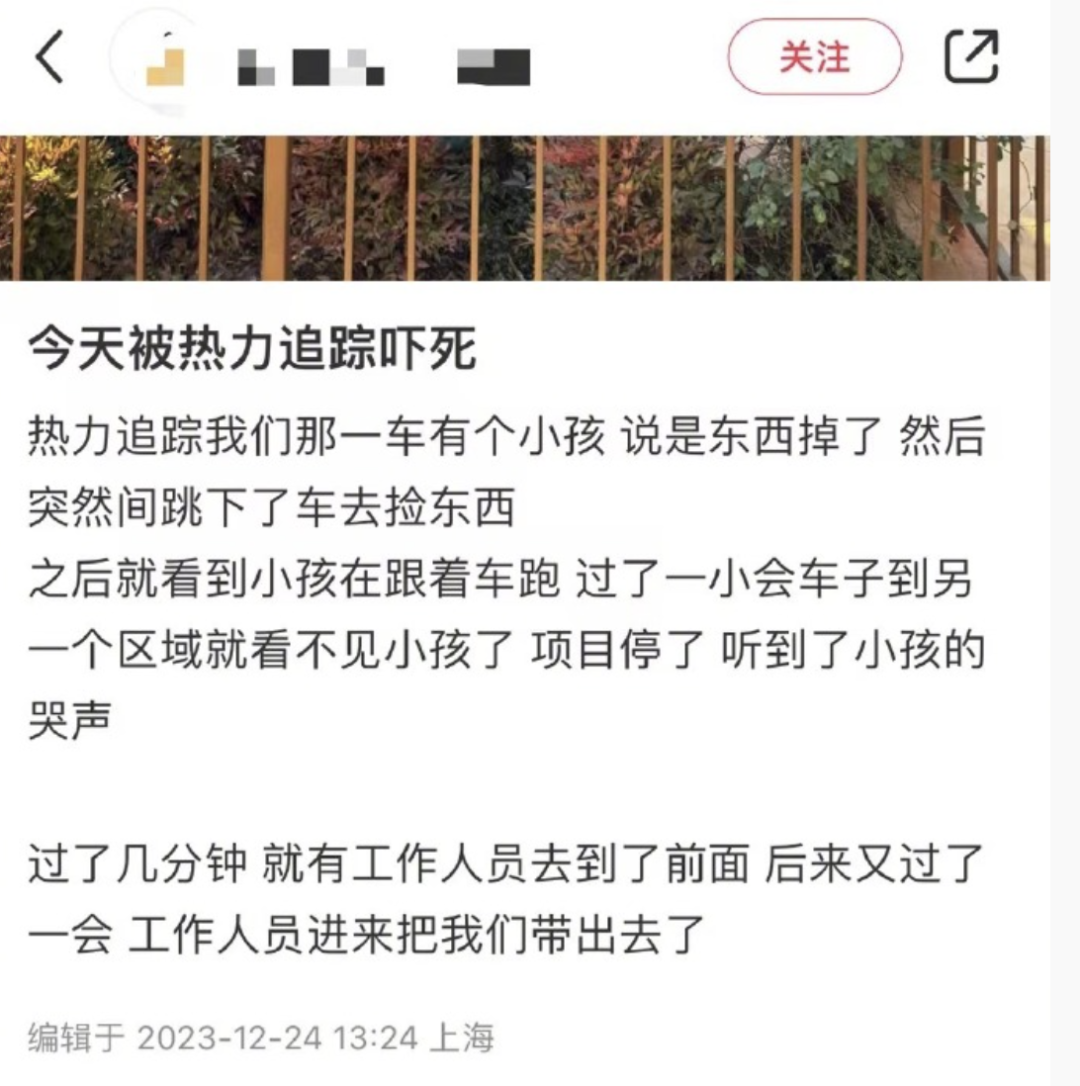Image resolution: width=1080 pixels, height=1086 pixels.
Task: Go back using the top-left arrow
Action: [x=50, y=57]
